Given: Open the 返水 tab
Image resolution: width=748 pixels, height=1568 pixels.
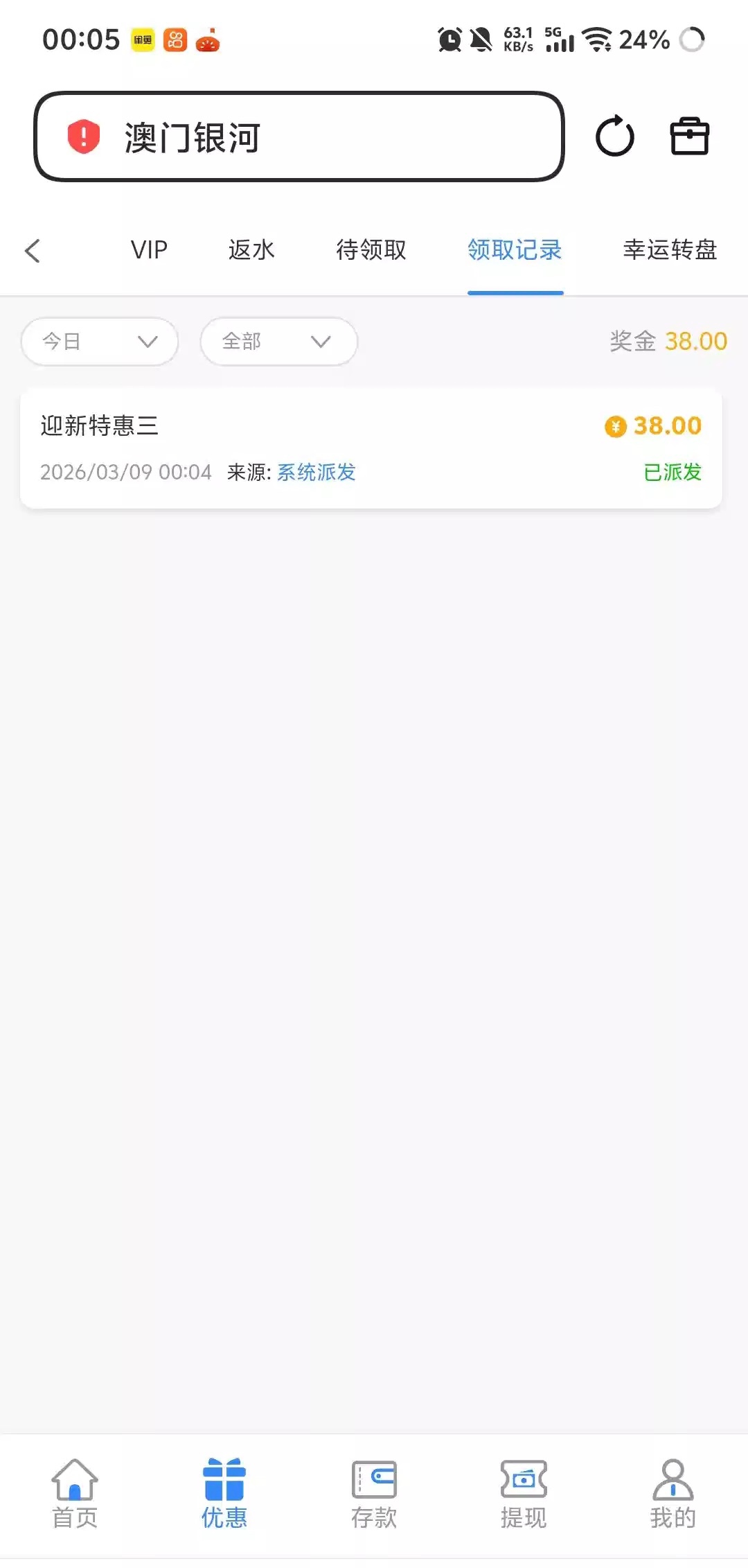Looking at the screenshot, I should (251, 250).
